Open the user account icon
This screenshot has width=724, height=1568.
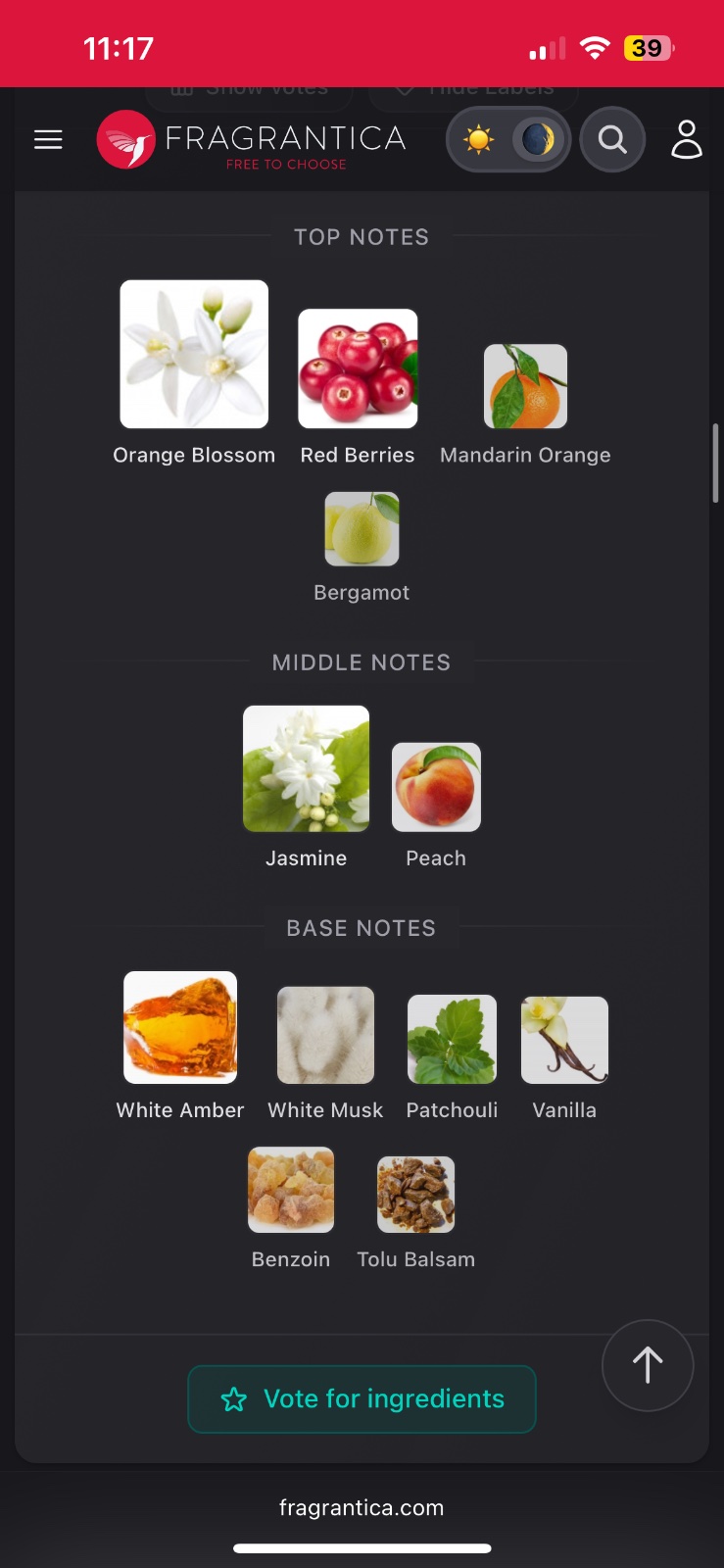click(686, 140)
